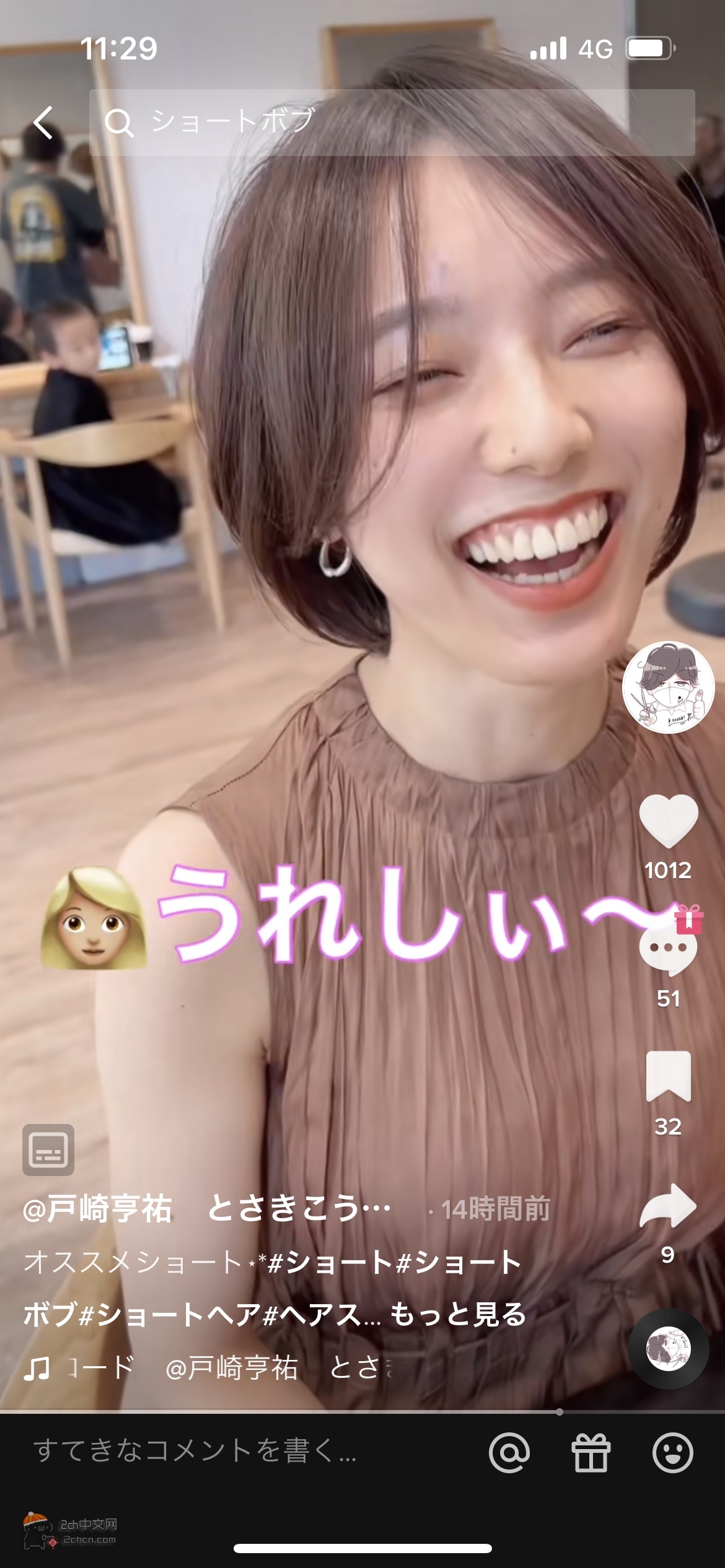Mention someone with the @ icon
The height and width of the screenshot is (1568, 725).
pyautogui.click(x=509, y=1453)
